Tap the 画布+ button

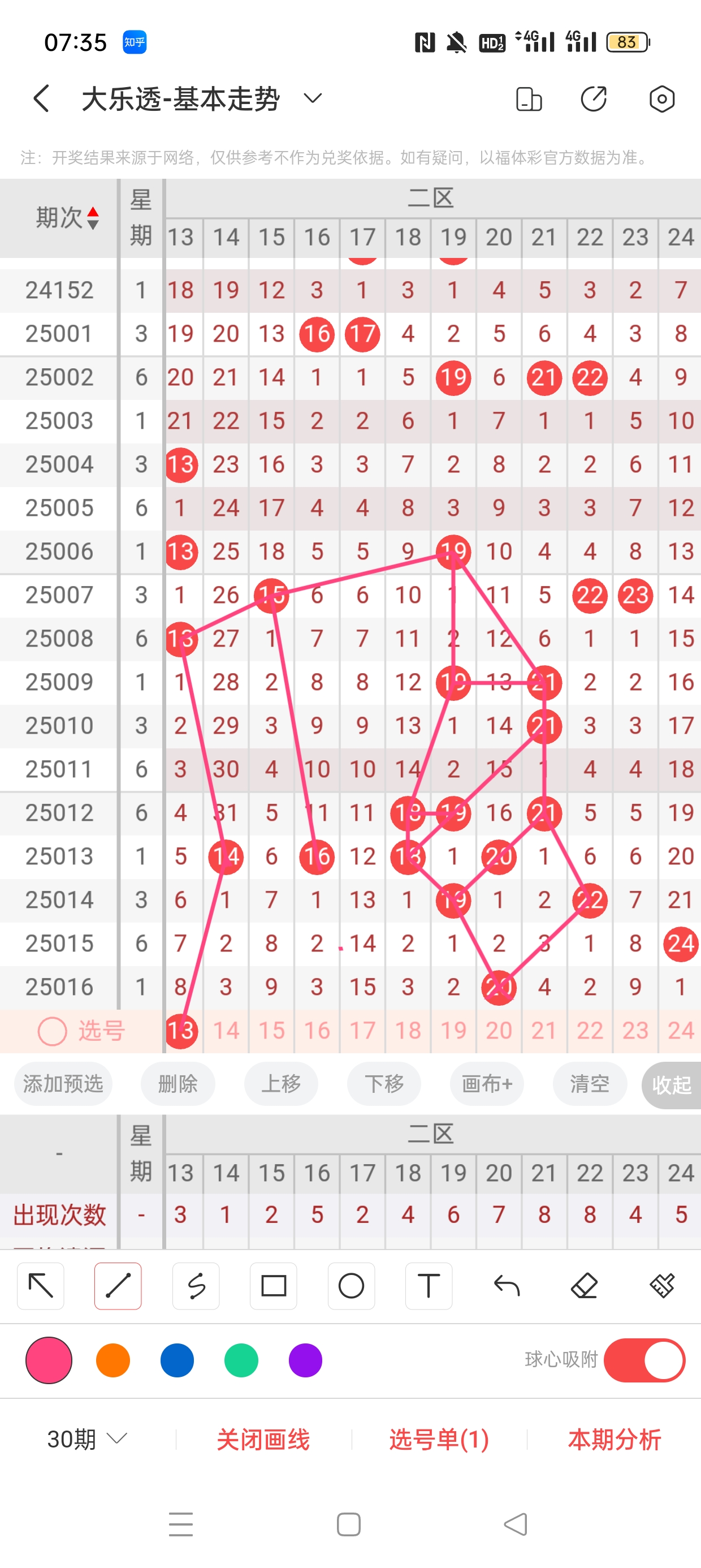[487, 1084]
